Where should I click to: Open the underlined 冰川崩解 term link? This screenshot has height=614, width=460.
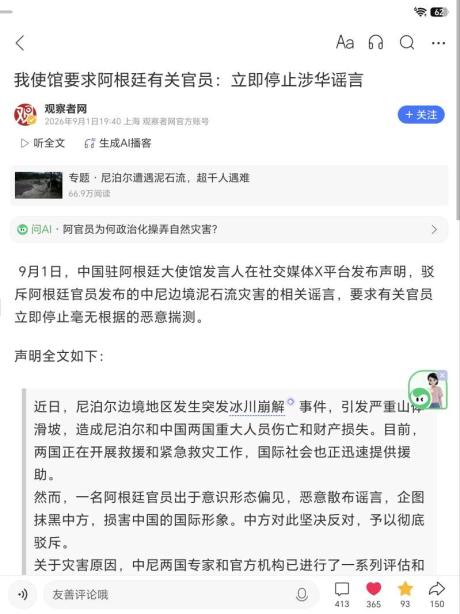coord(257,406)
